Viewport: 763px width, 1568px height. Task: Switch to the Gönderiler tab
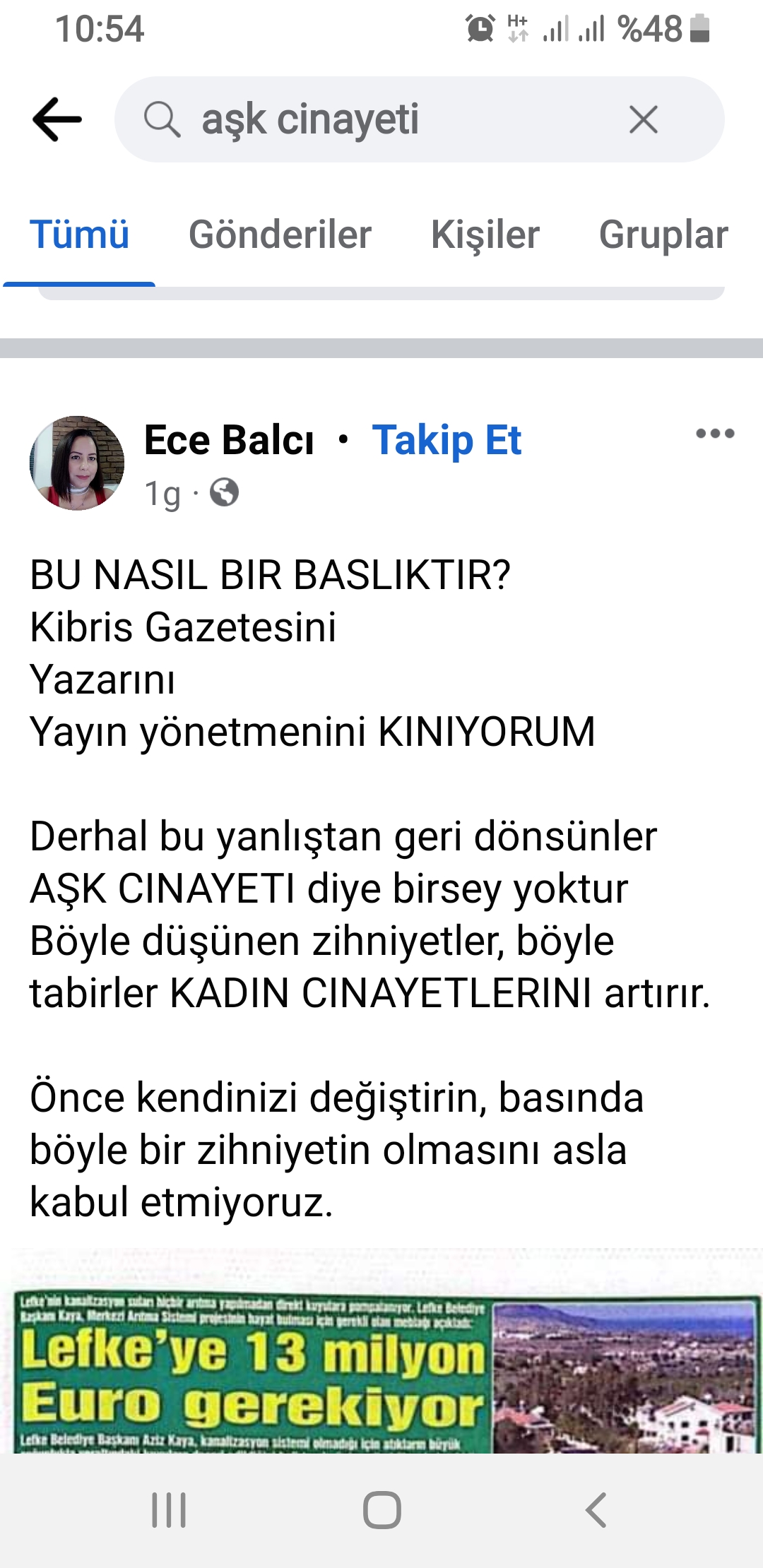click(x=280, y=234)
